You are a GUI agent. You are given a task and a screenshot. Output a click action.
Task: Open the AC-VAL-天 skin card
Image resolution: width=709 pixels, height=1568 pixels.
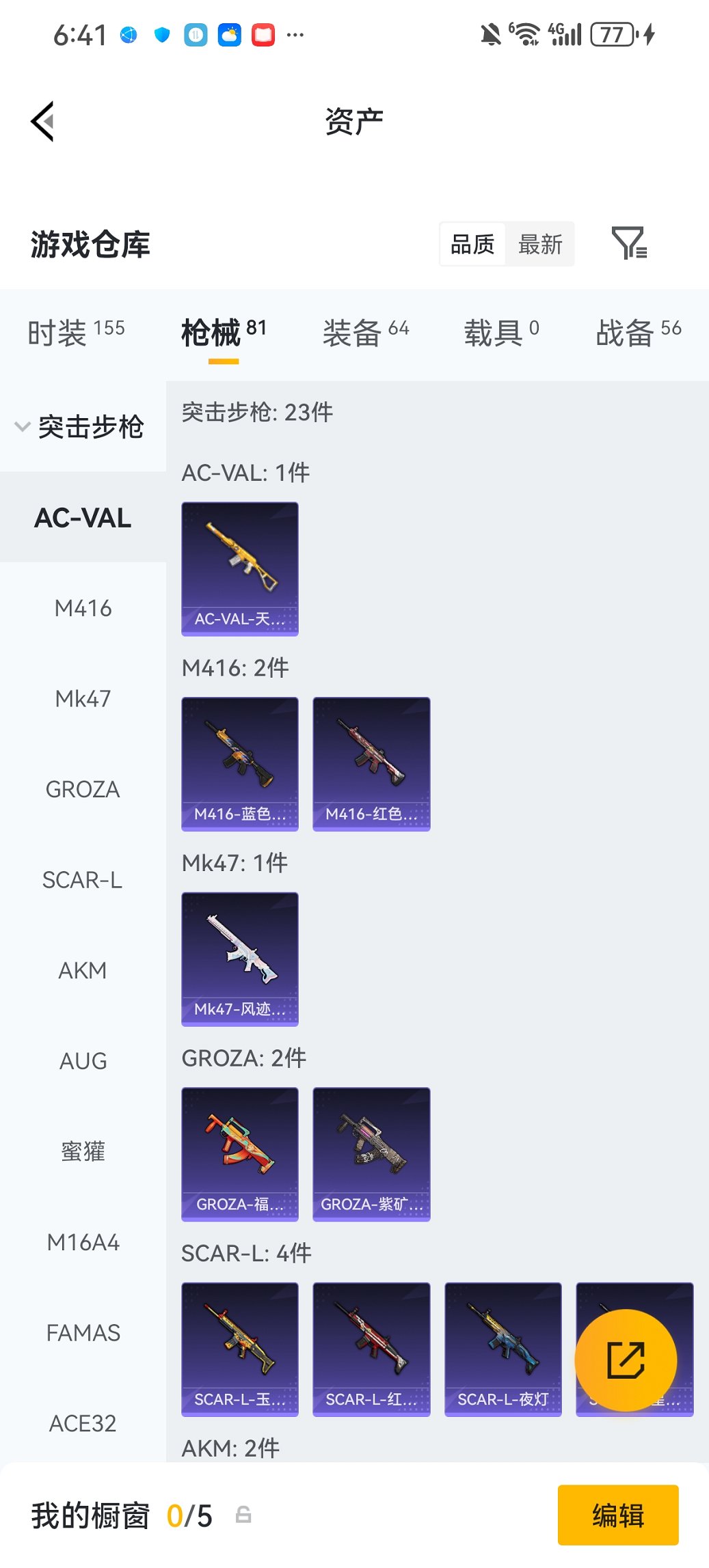(x=240, y=568)
